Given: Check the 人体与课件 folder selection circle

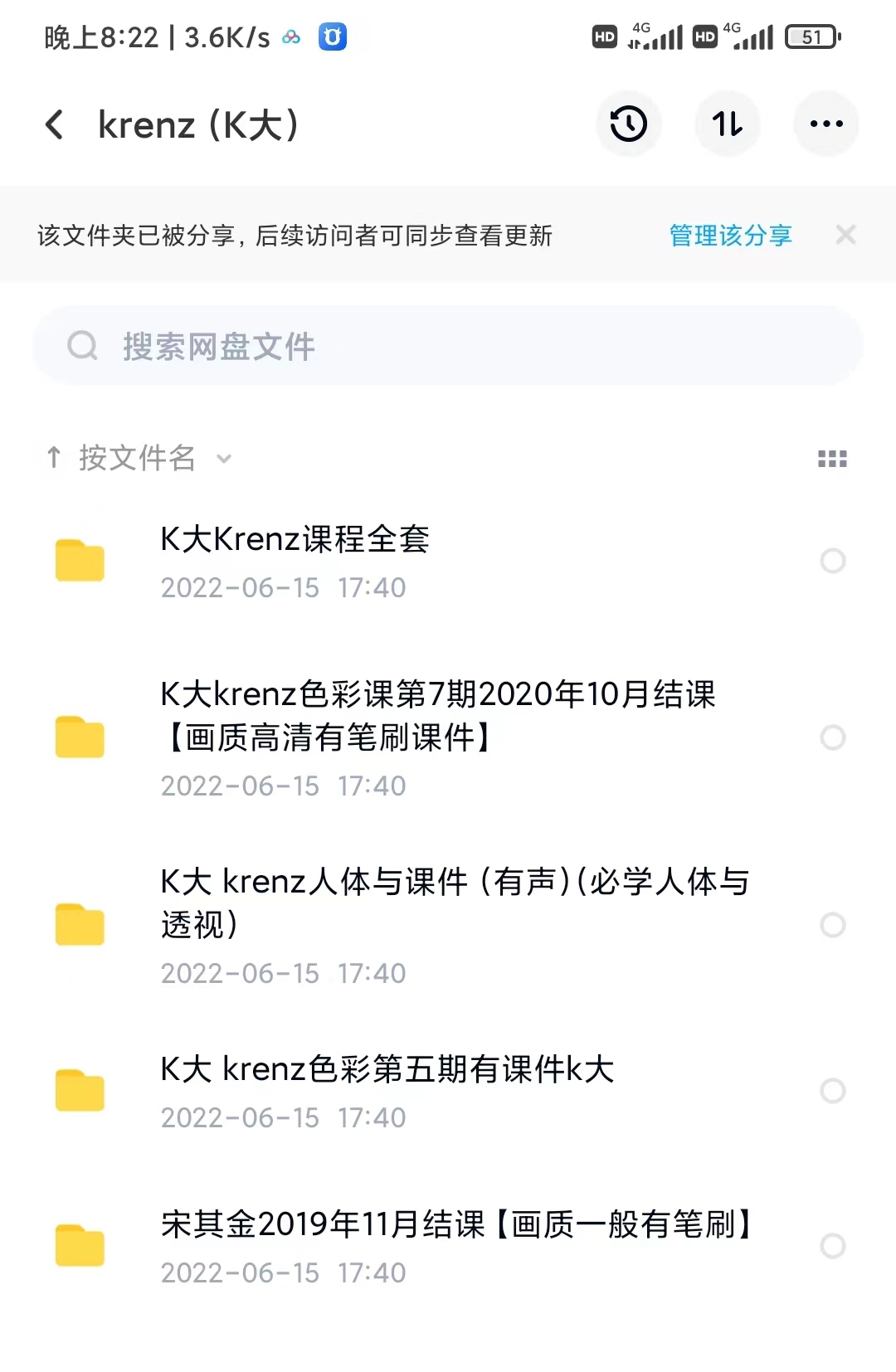Looking at the screenshot, I should click(832, 925).
